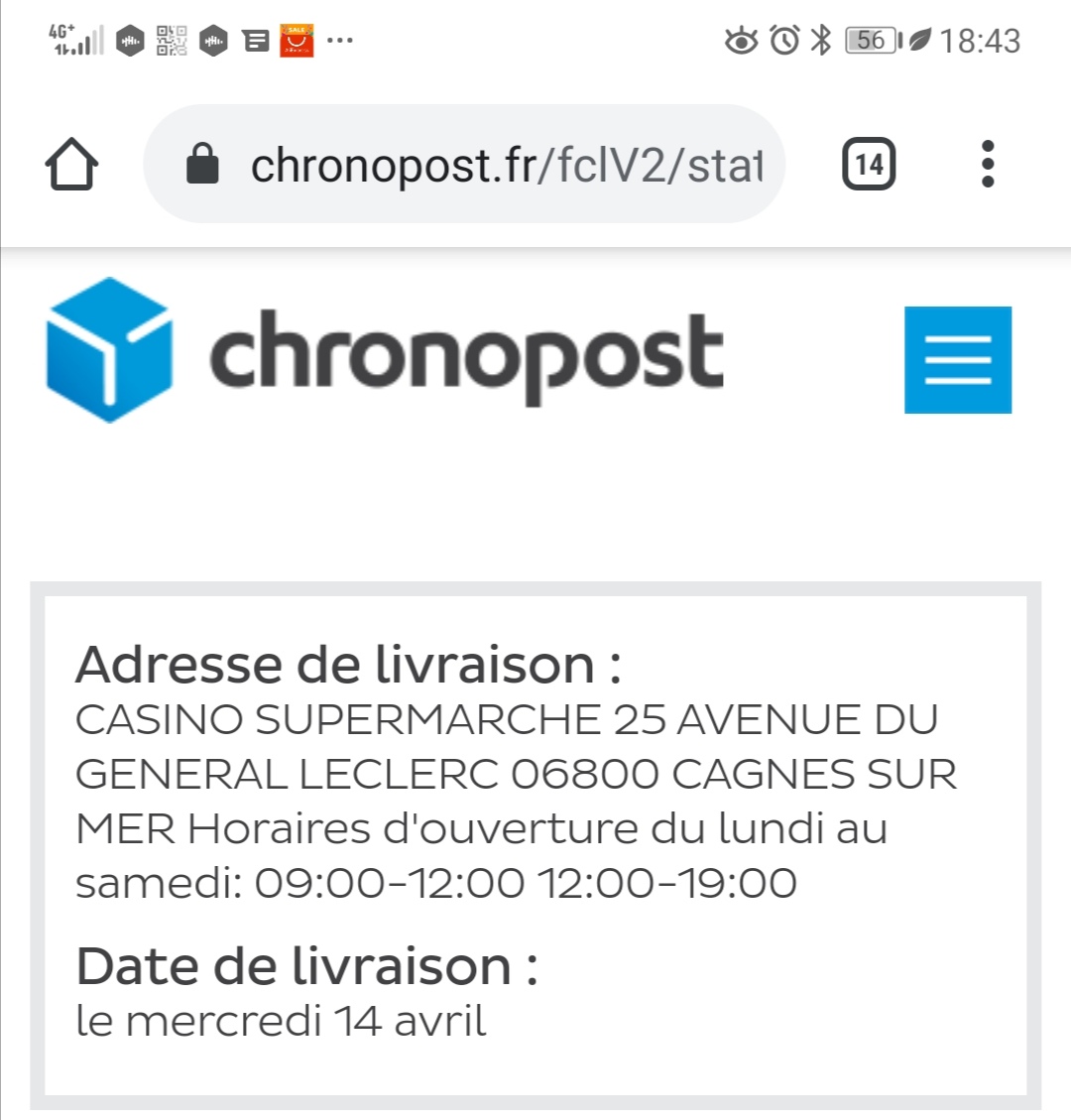Go to the browser home page
Screen dimensions: 1071x1120
click(x=71, y=165)
